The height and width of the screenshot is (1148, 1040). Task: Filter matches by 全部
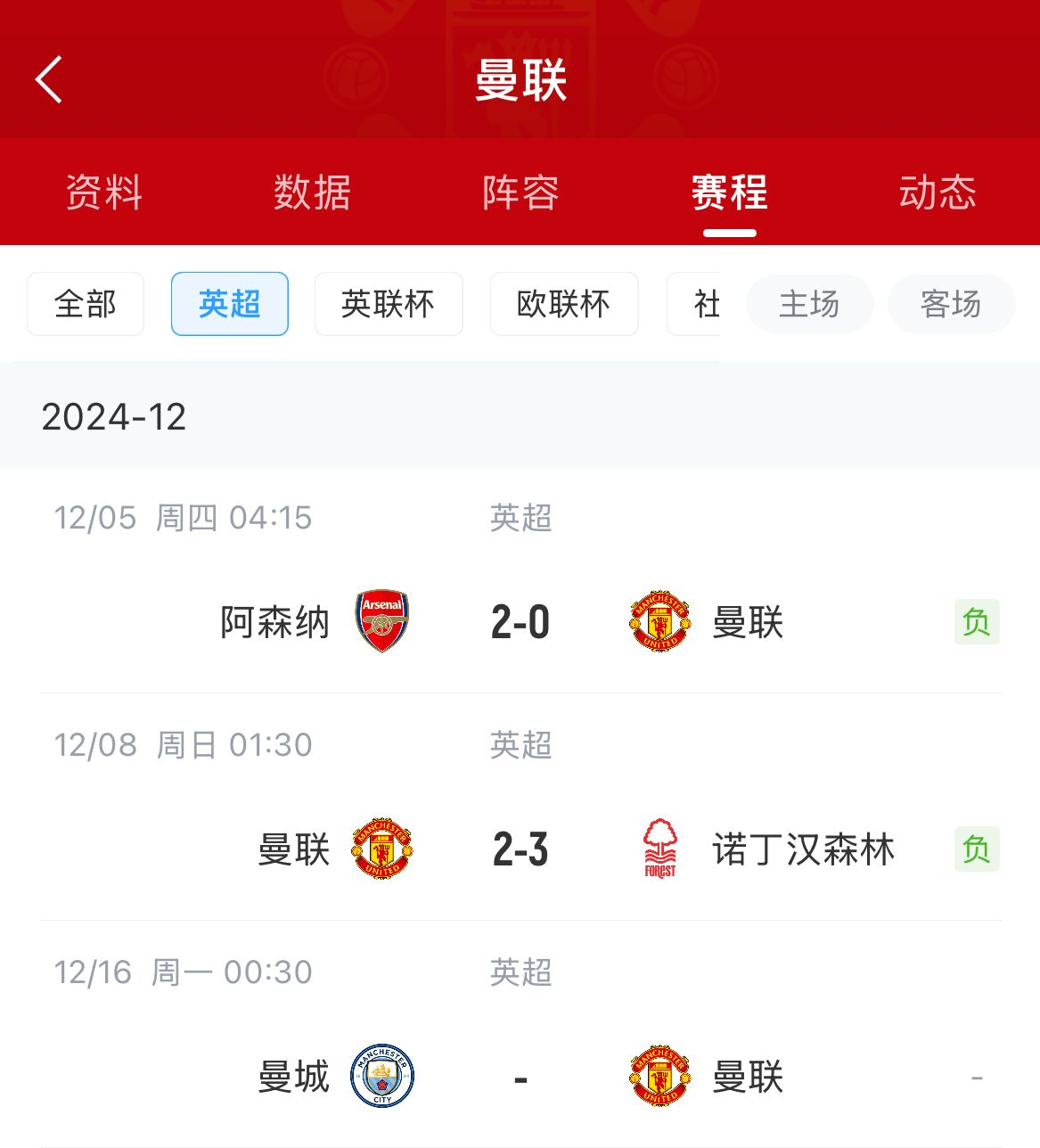pos(86,304)
